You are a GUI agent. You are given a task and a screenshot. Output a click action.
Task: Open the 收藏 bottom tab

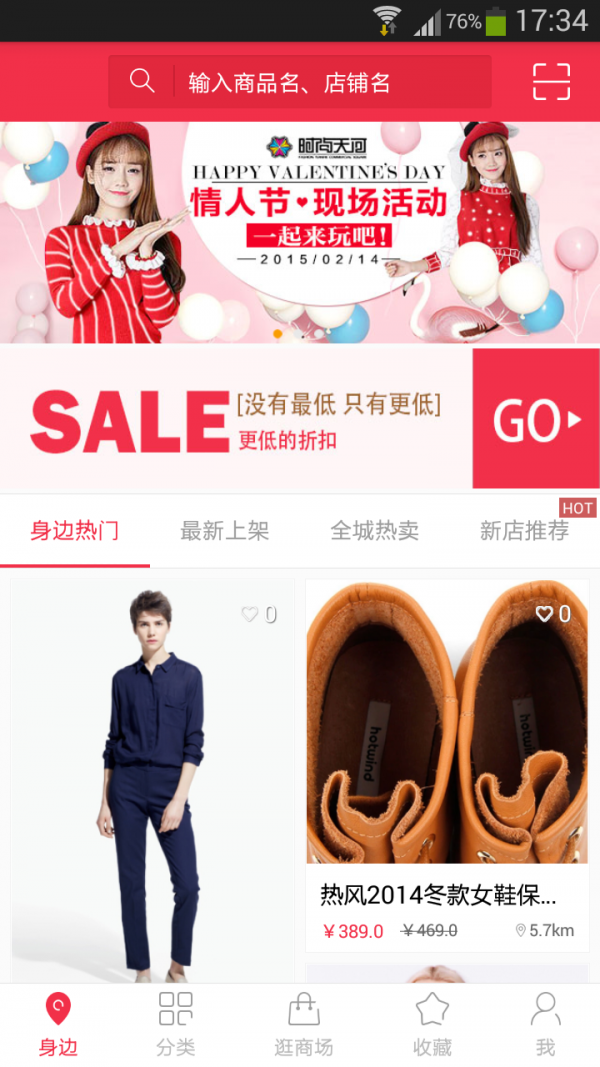pyautogui.click(x=432, y=1025)
